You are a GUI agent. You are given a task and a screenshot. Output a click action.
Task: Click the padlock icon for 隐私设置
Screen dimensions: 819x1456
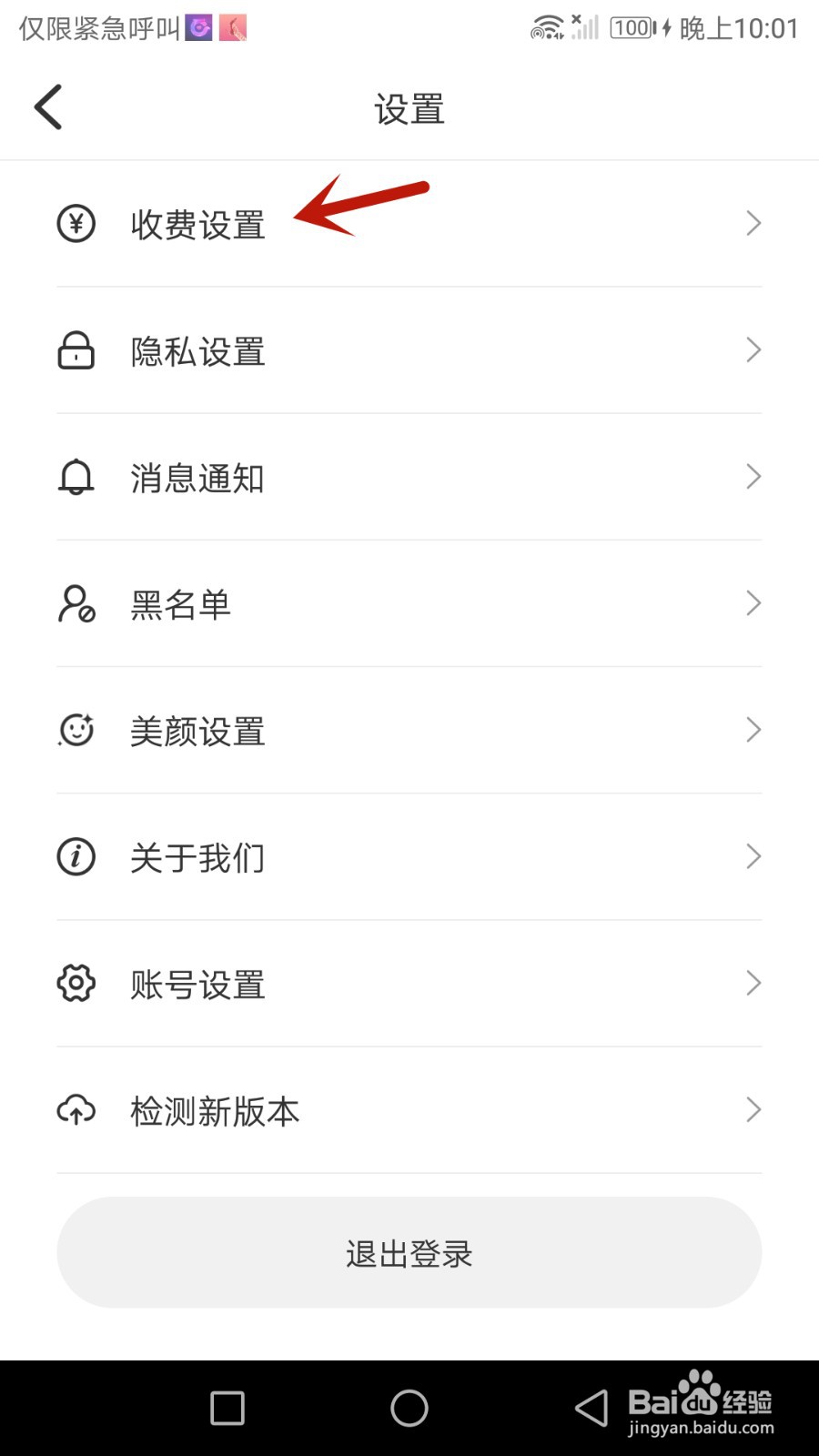(x=76, y=350)
